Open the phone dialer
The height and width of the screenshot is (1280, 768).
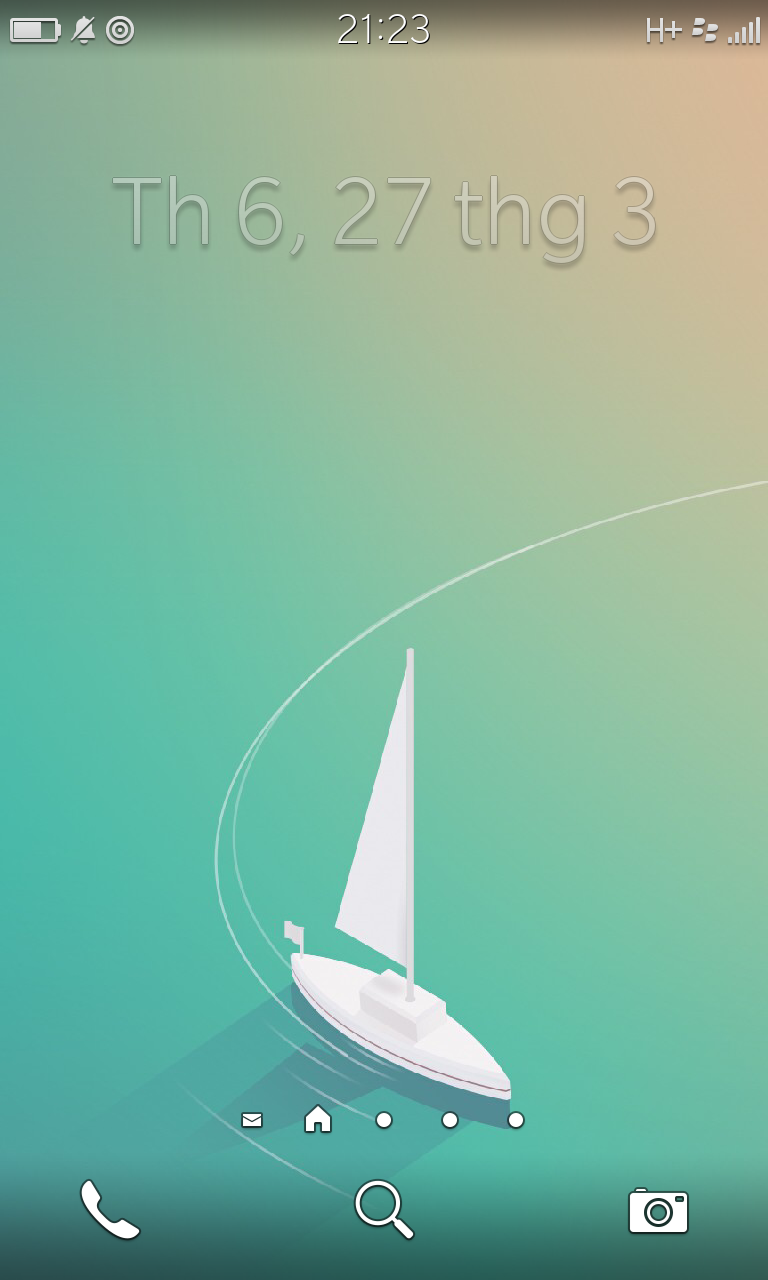(110, 1210)
